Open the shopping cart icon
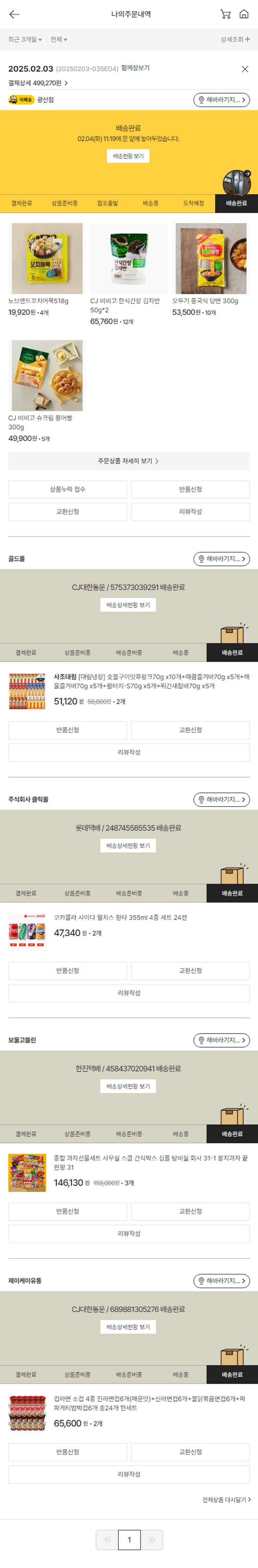 [x=225, y=14]
